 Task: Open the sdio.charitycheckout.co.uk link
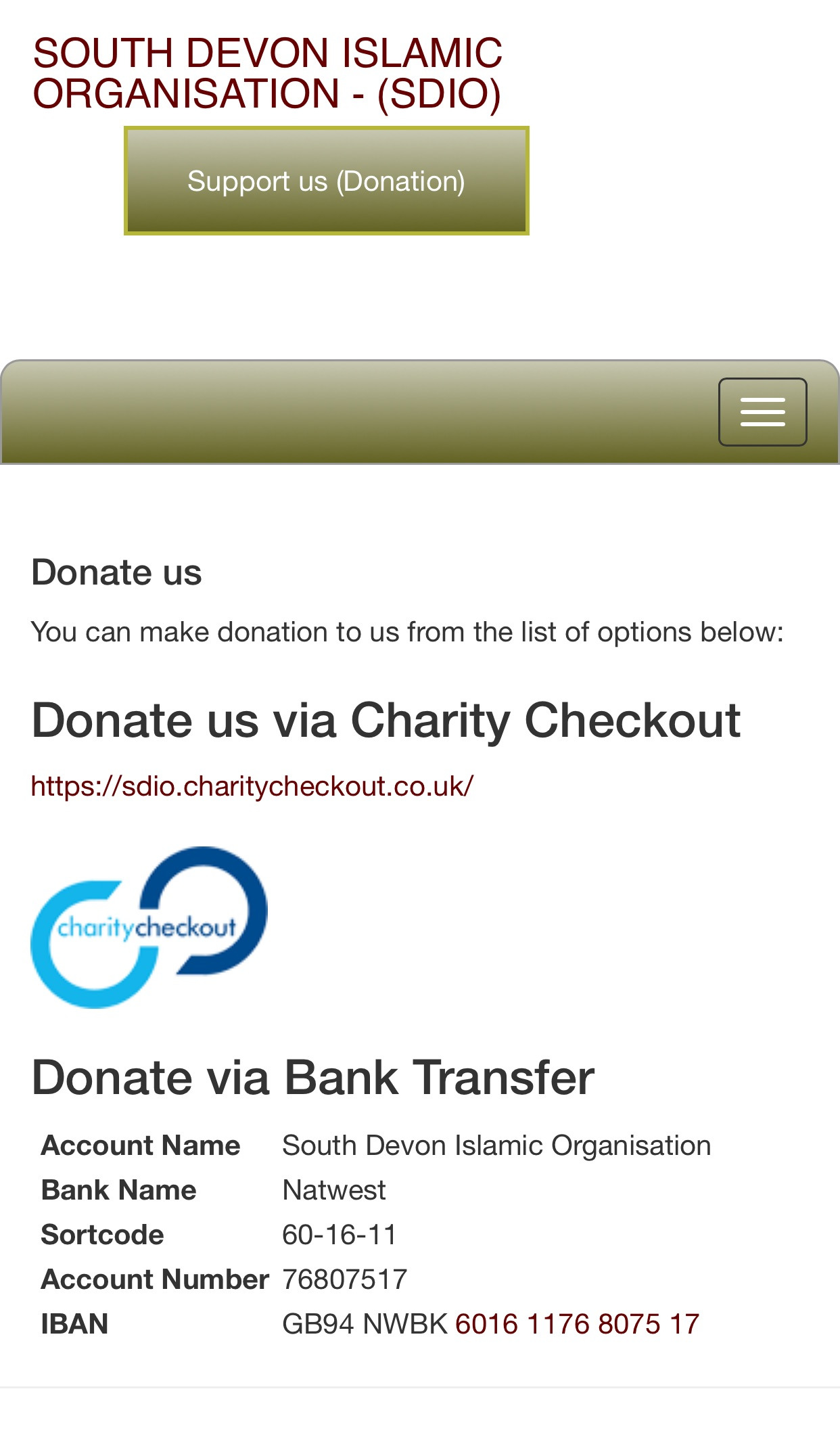tap(252, 786)
